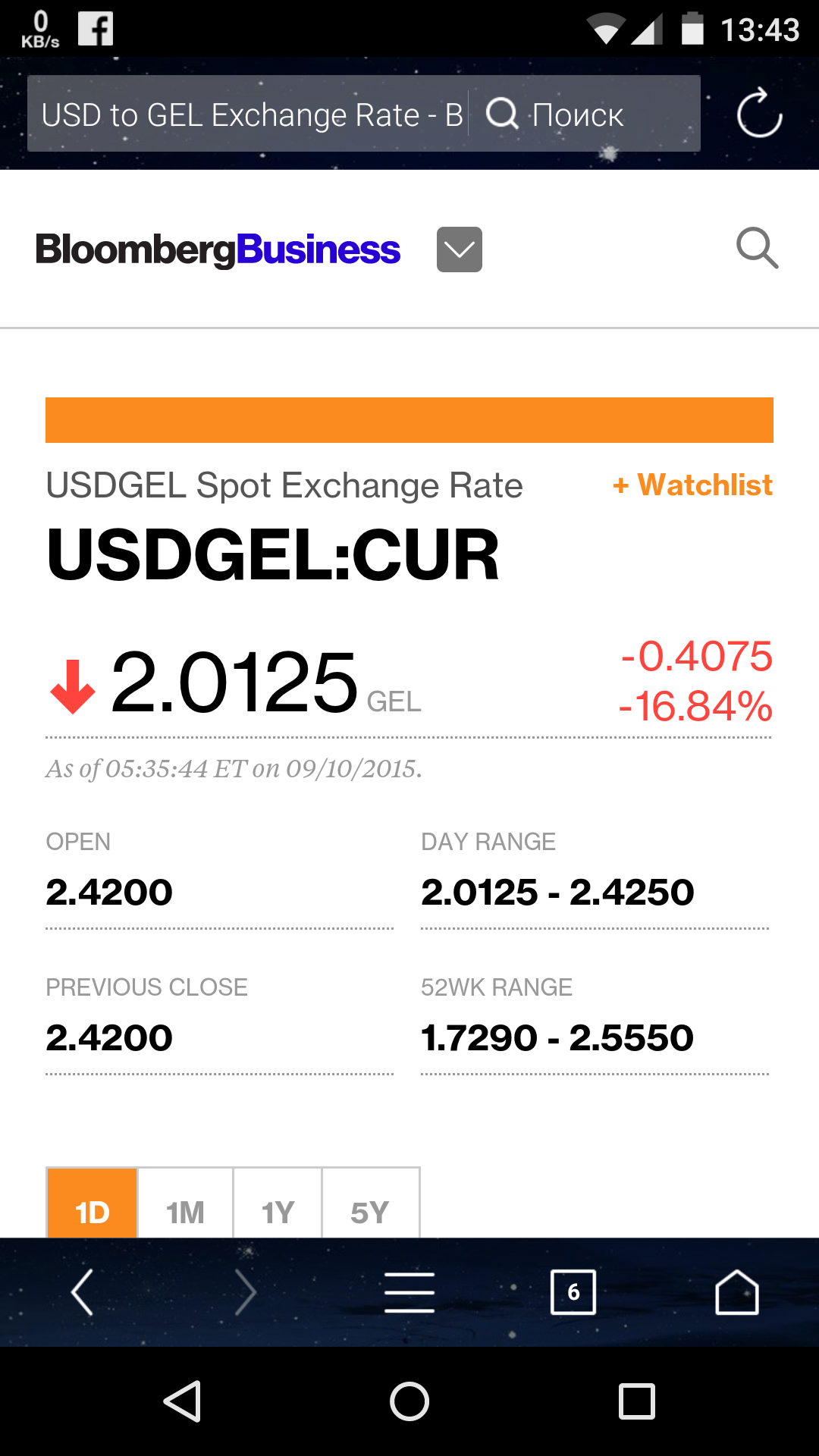
Task: Open Bloomberg site search magnifier
Action: [757, 248]
